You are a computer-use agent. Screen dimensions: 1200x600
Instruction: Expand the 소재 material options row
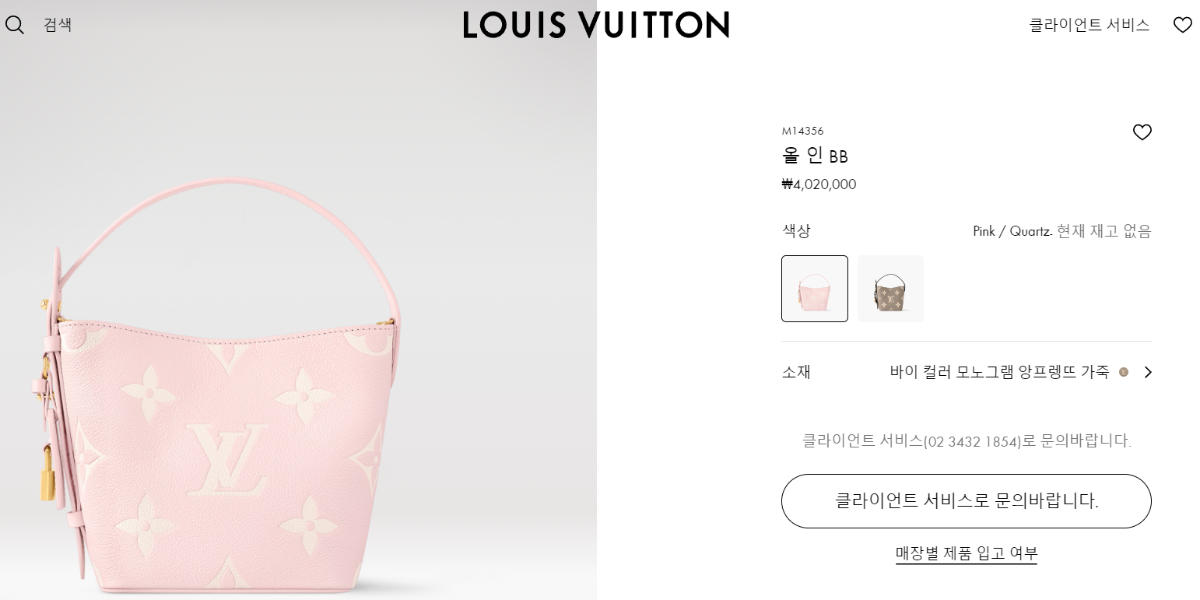coord(966,372)
